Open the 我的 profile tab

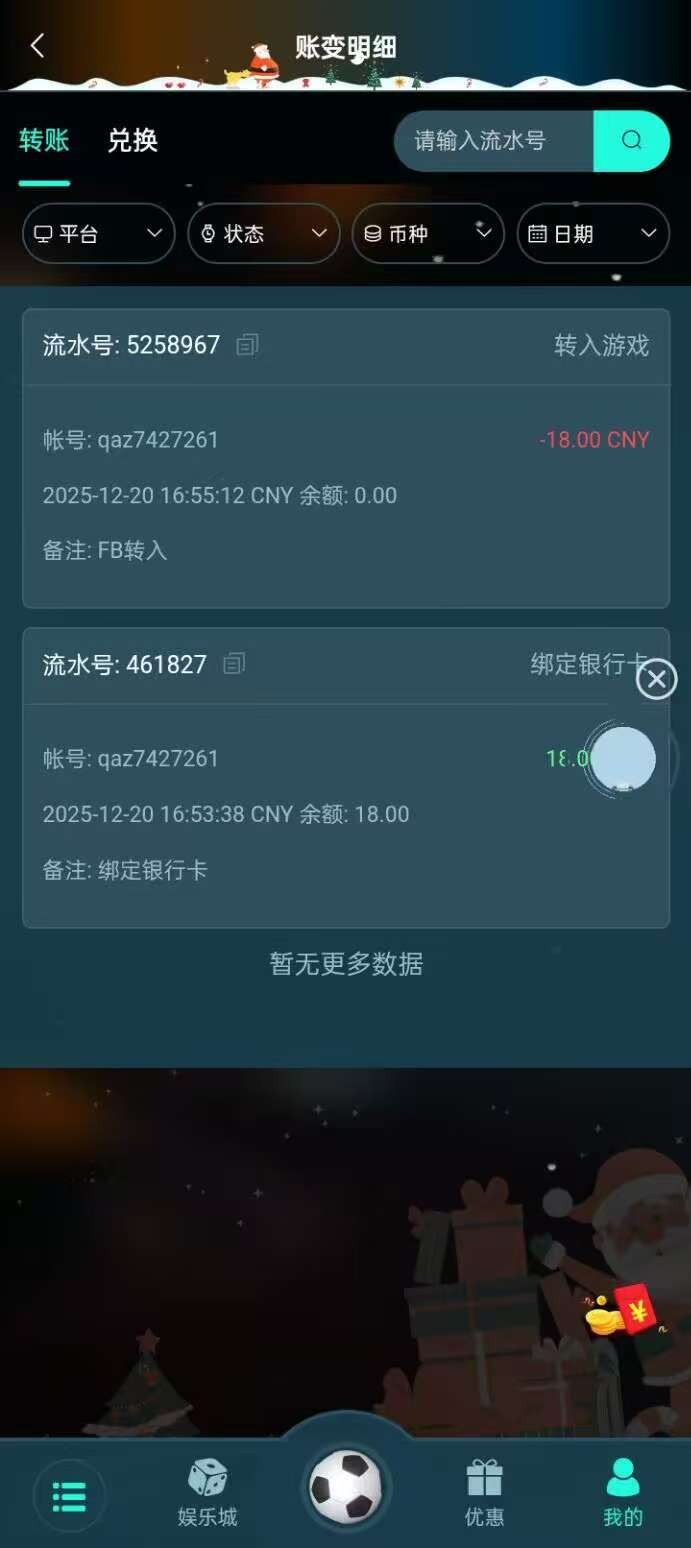(x=622, y=1494)
